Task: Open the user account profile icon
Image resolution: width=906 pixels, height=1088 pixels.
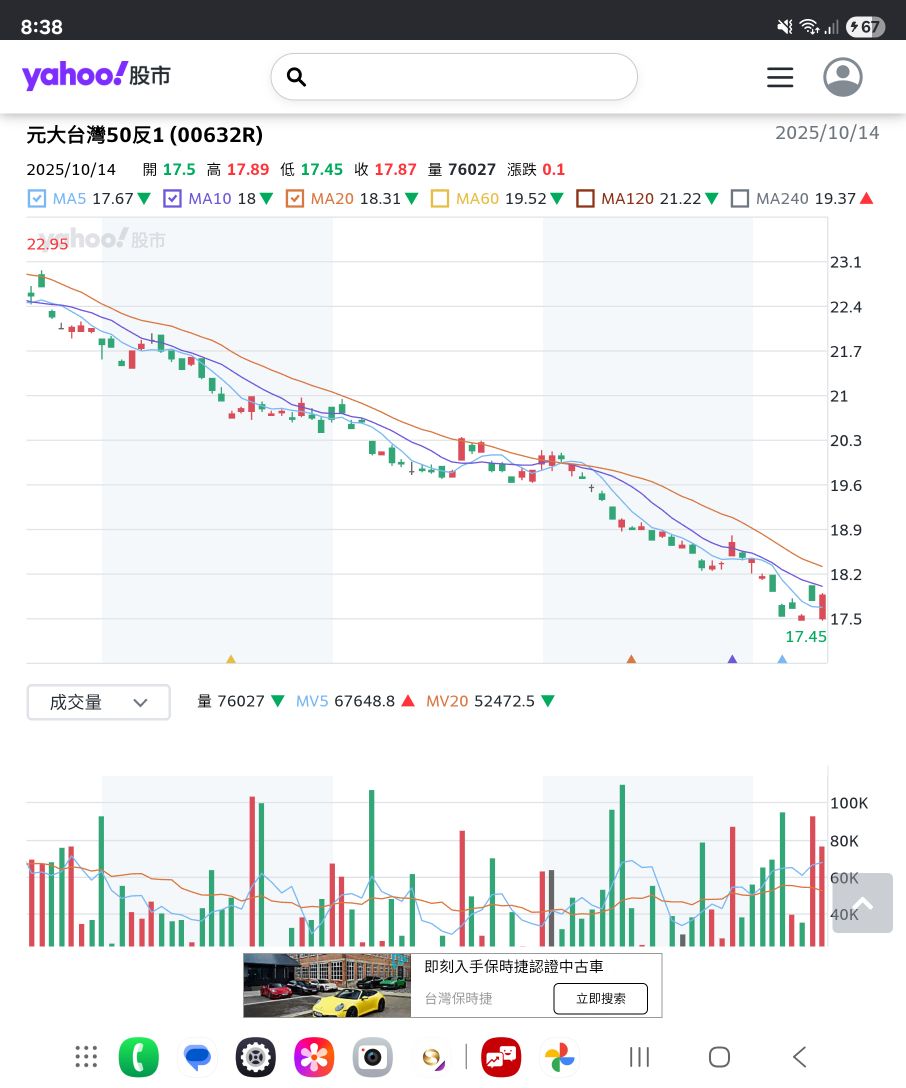Action: coord(843,77)
